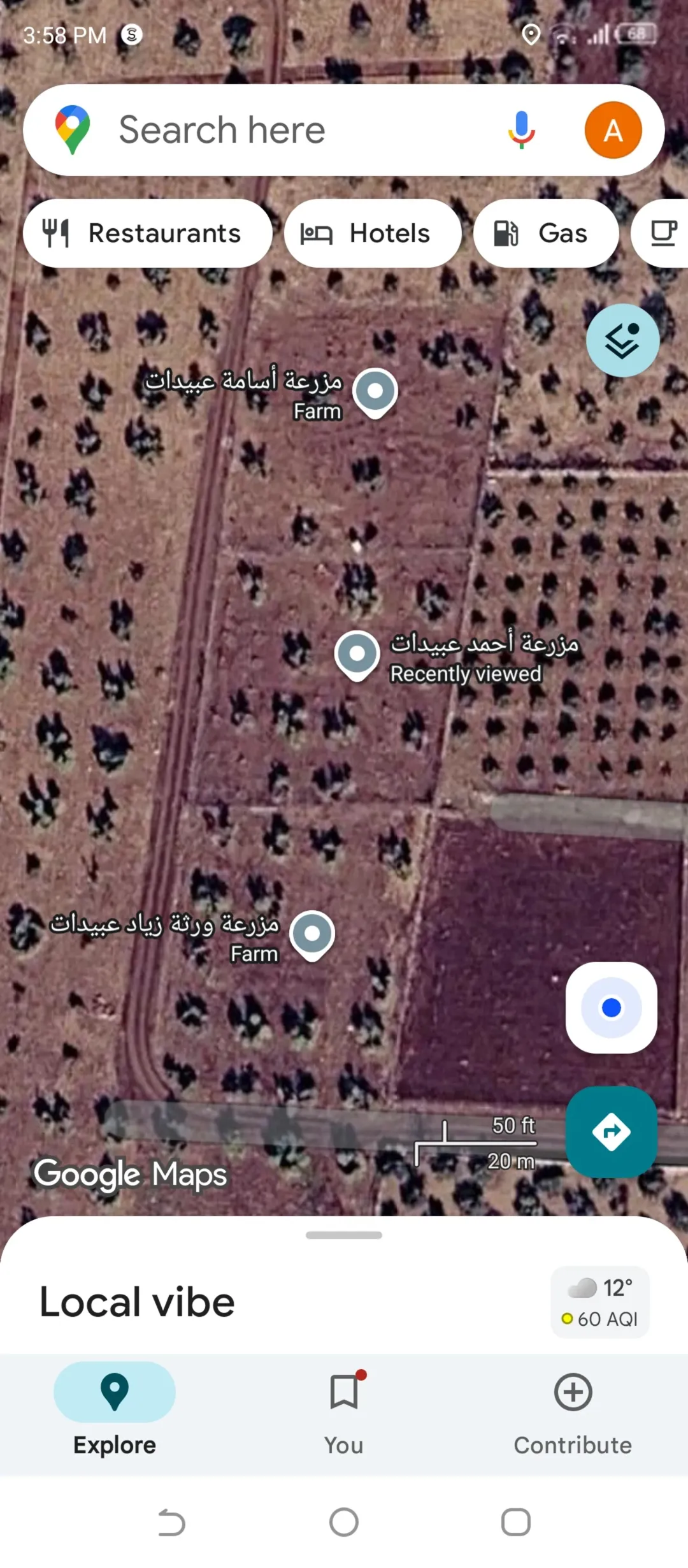Open the directions button
Viewport: 688px width, 1568px height.
click(612, 1132)
